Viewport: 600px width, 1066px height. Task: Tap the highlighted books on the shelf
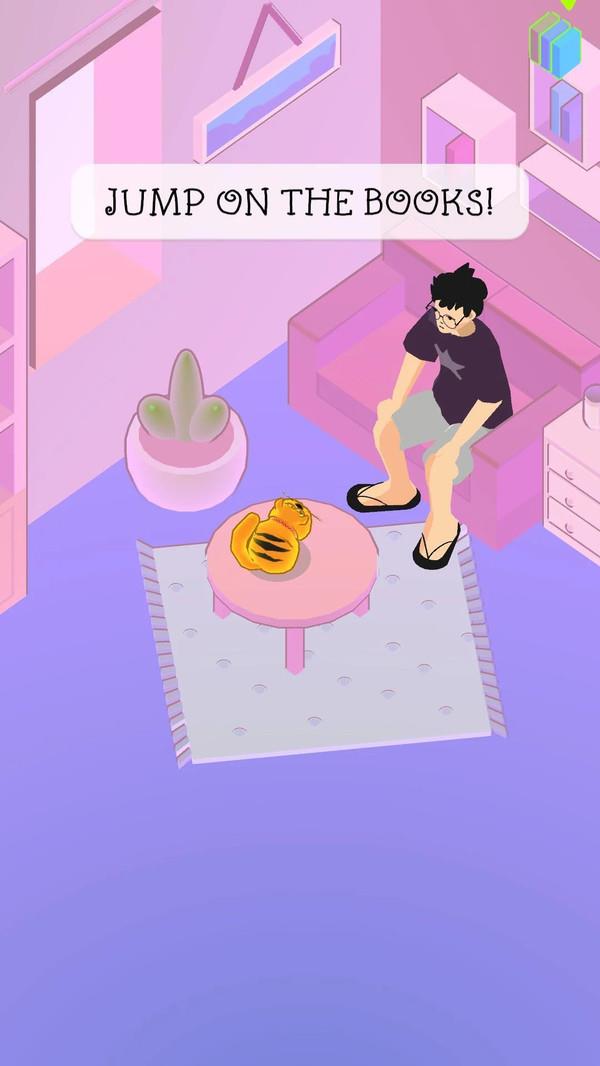coord(556,44)
